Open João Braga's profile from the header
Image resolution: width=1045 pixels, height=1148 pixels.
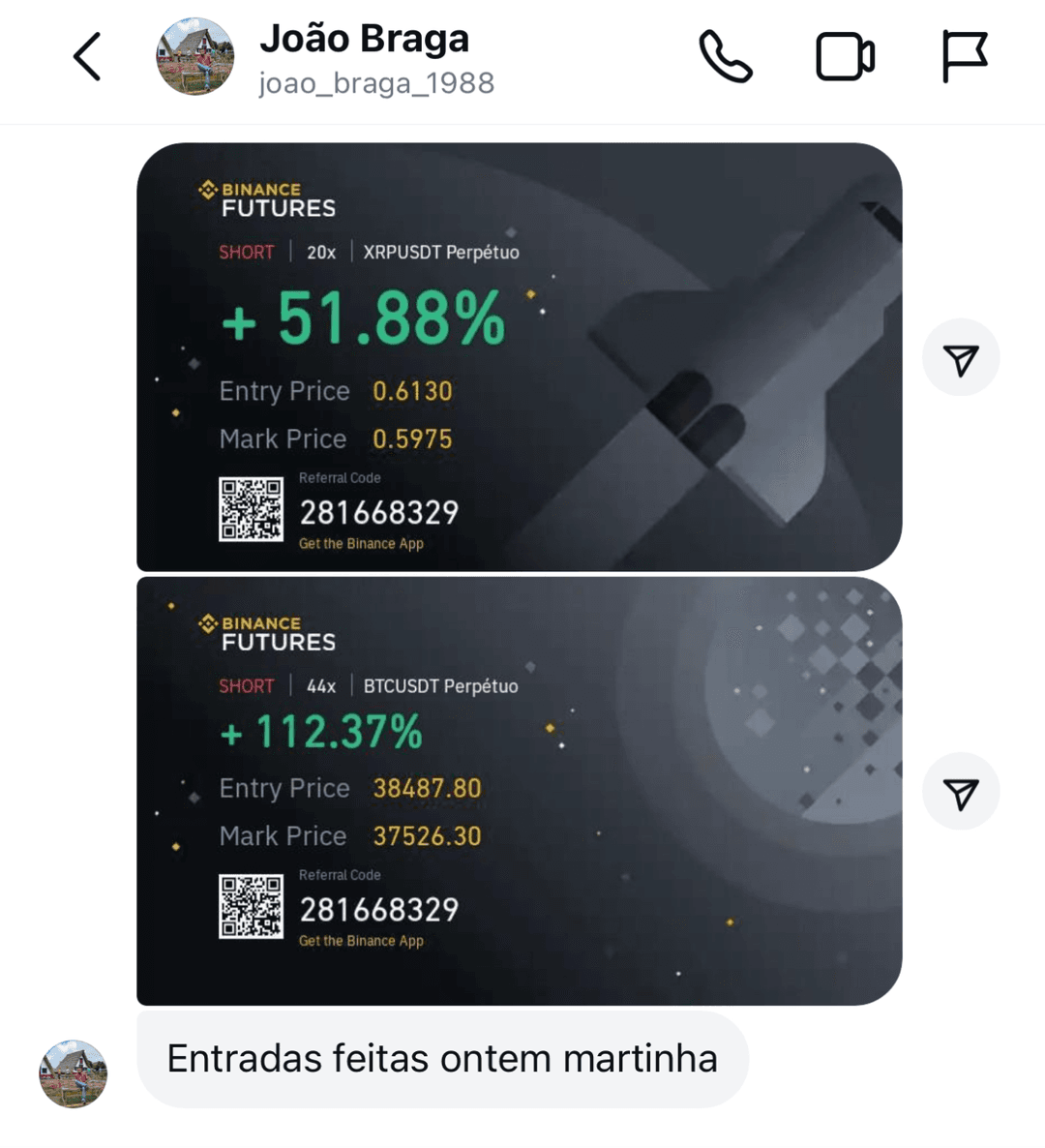pyautogui.click(x=364, y=58)
